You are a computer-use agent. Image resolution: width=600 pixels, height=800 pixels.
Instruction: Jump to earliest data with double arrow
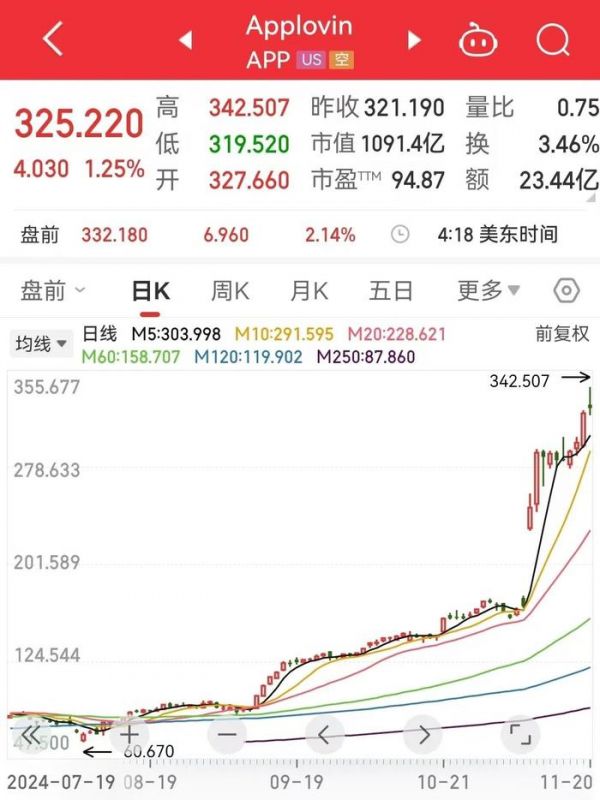coord(32,735)
